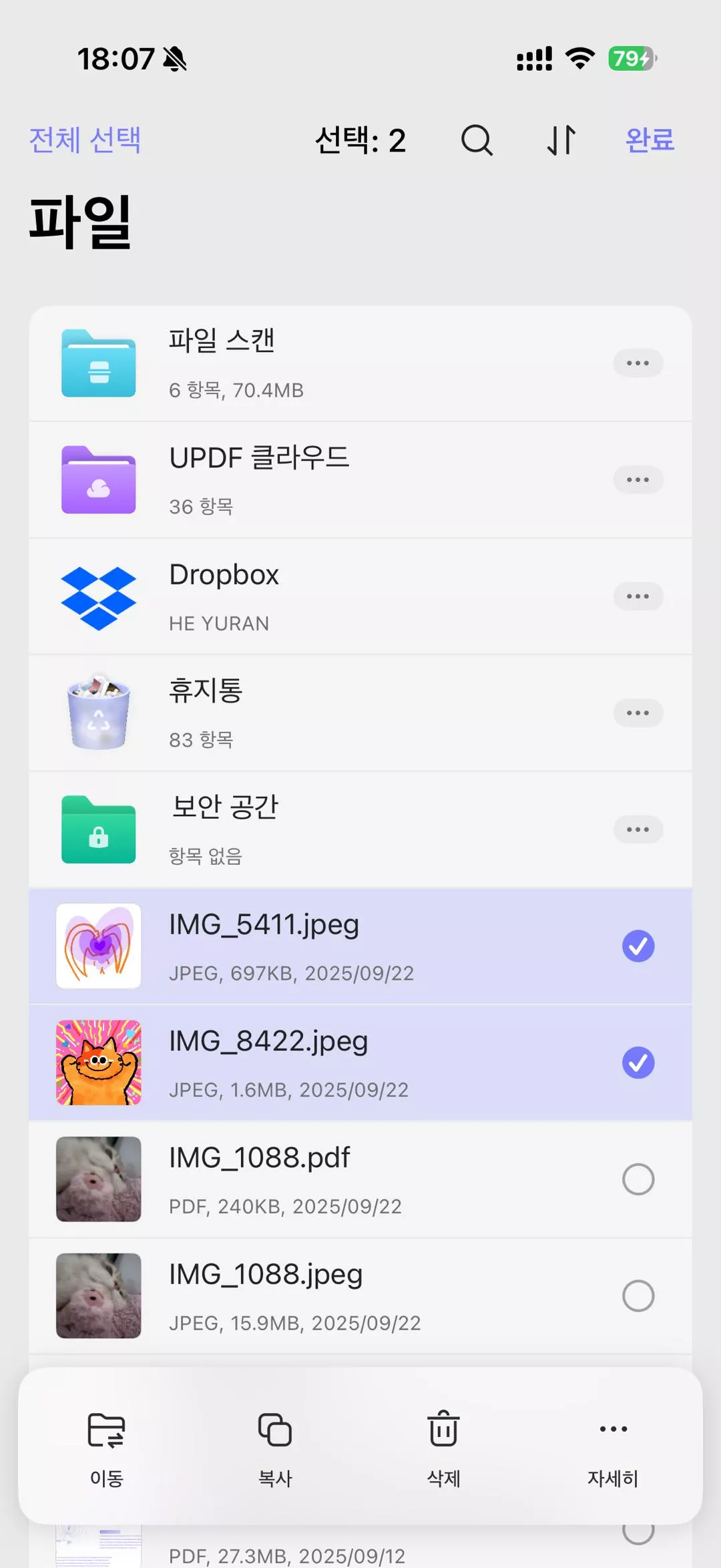Deselect IMG_5411.jpeg
721x1568 pixels.
tap(638, 946)
